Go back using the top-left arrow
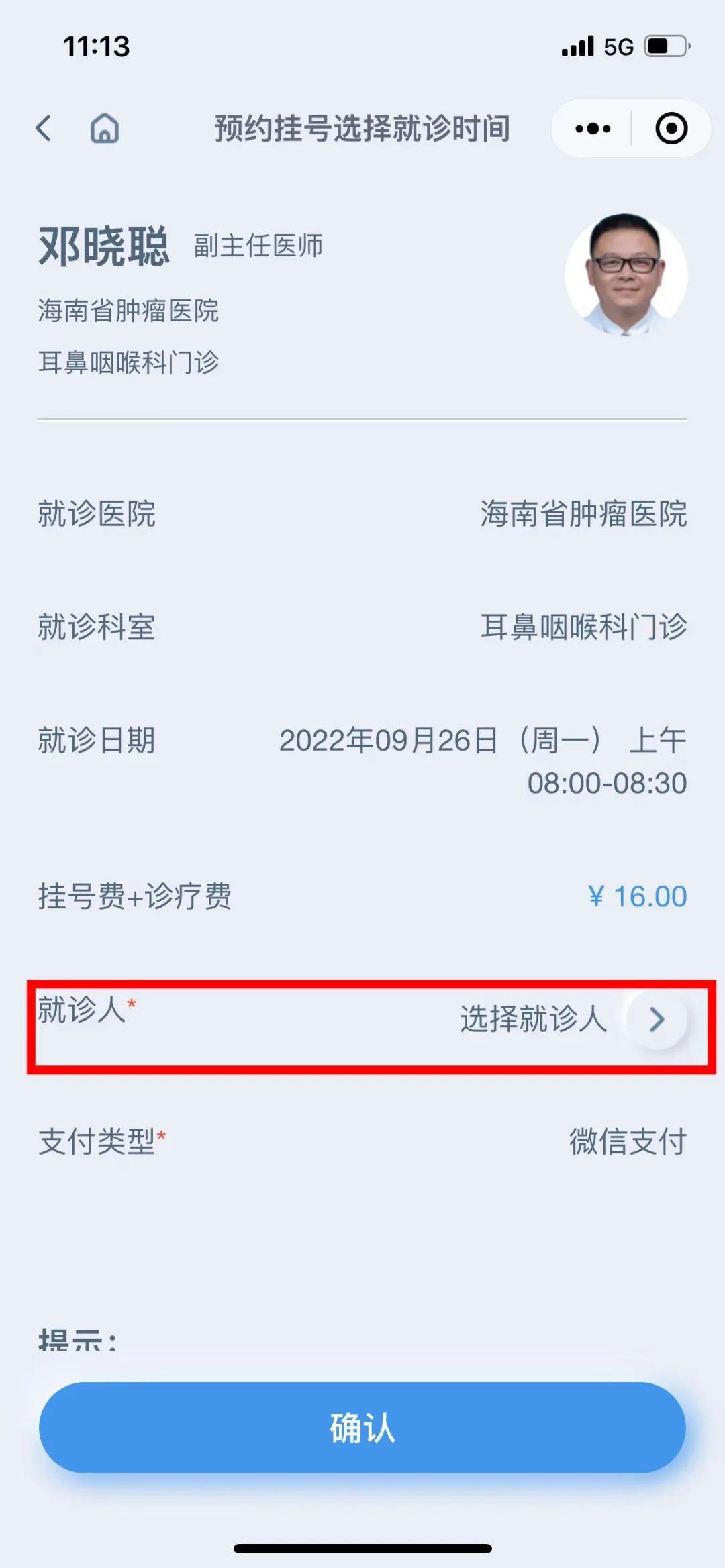The width and height of the screenshot is (725, 1568). pyautogui.click(x=44, y=128)
